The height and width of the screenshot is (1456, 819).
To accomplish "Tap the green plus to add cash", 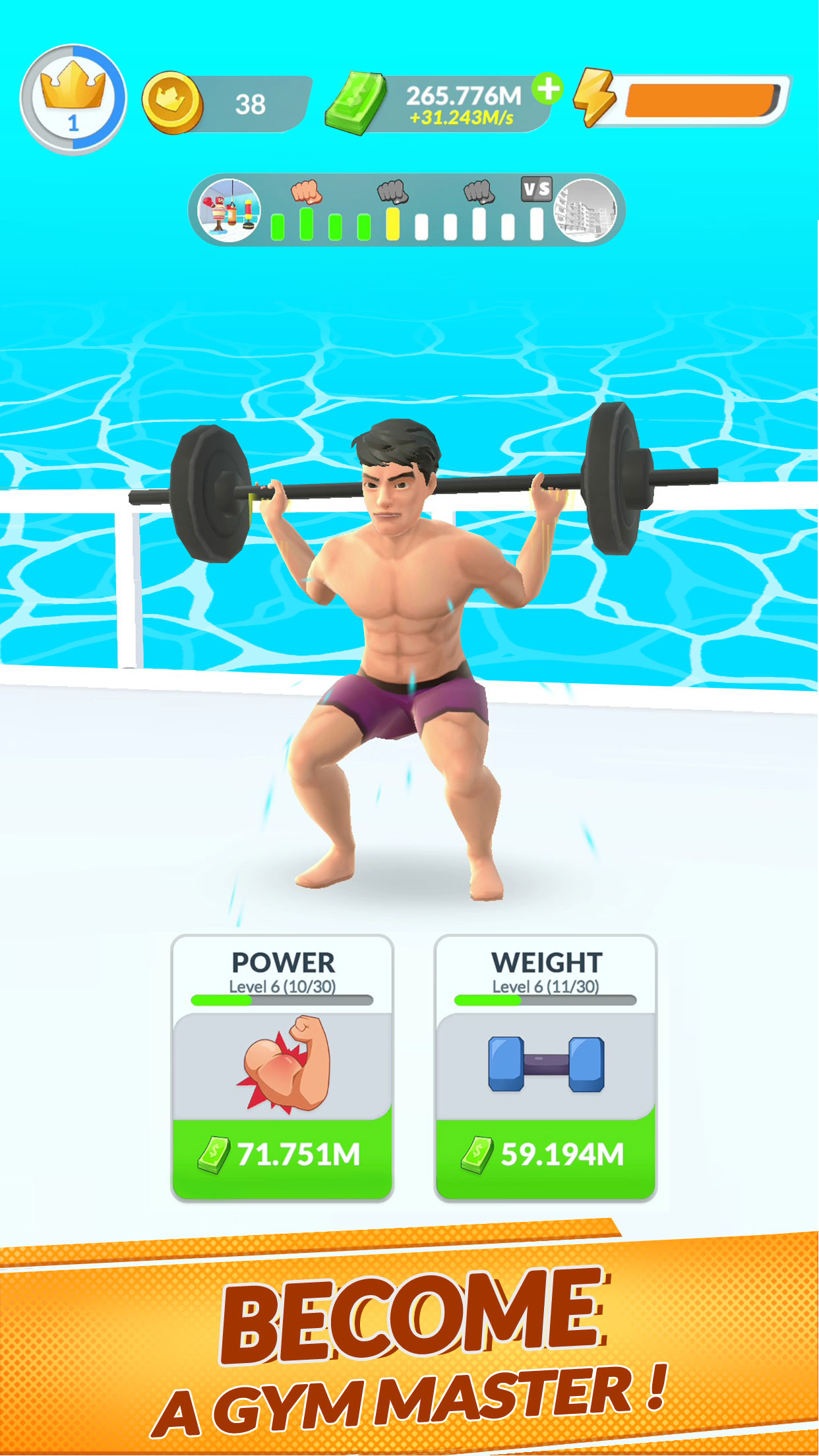I will click(547, 88).
